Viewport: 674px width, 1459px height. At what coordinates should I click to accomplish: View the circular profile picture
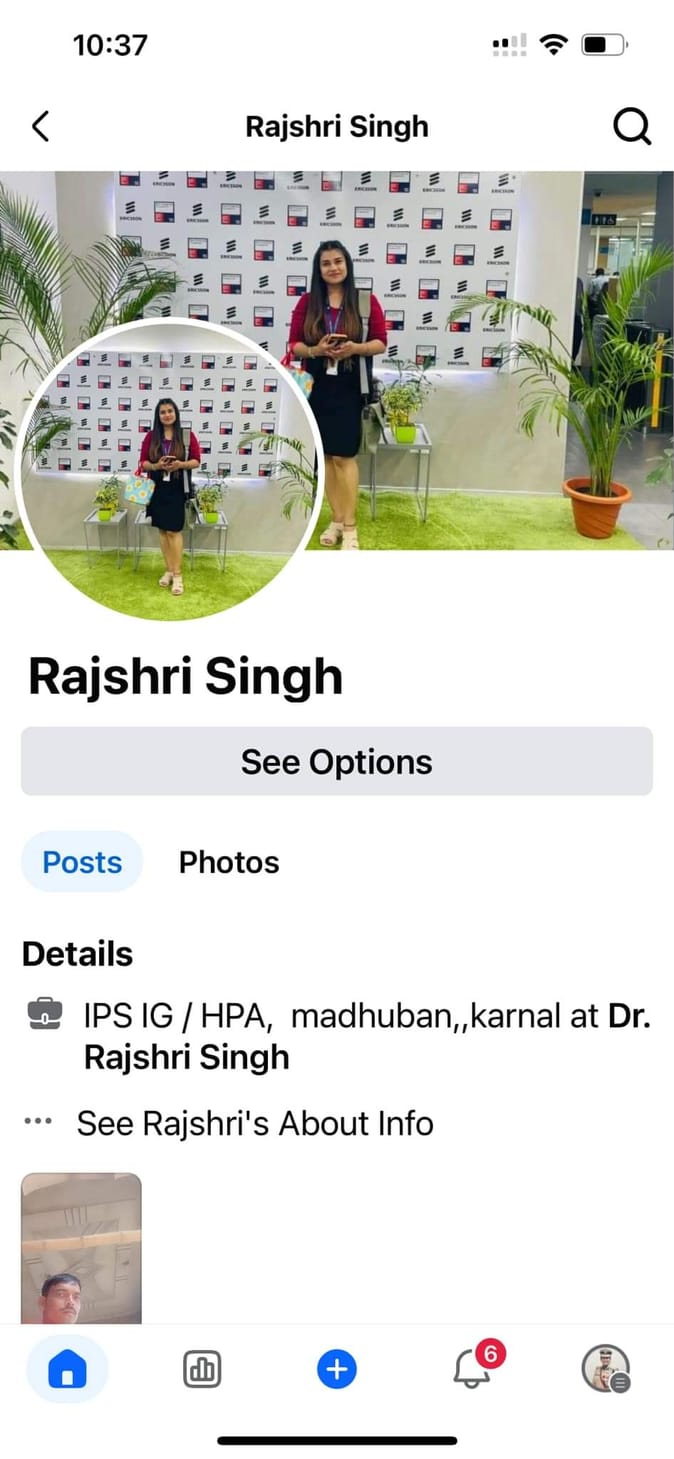point(170,470)
